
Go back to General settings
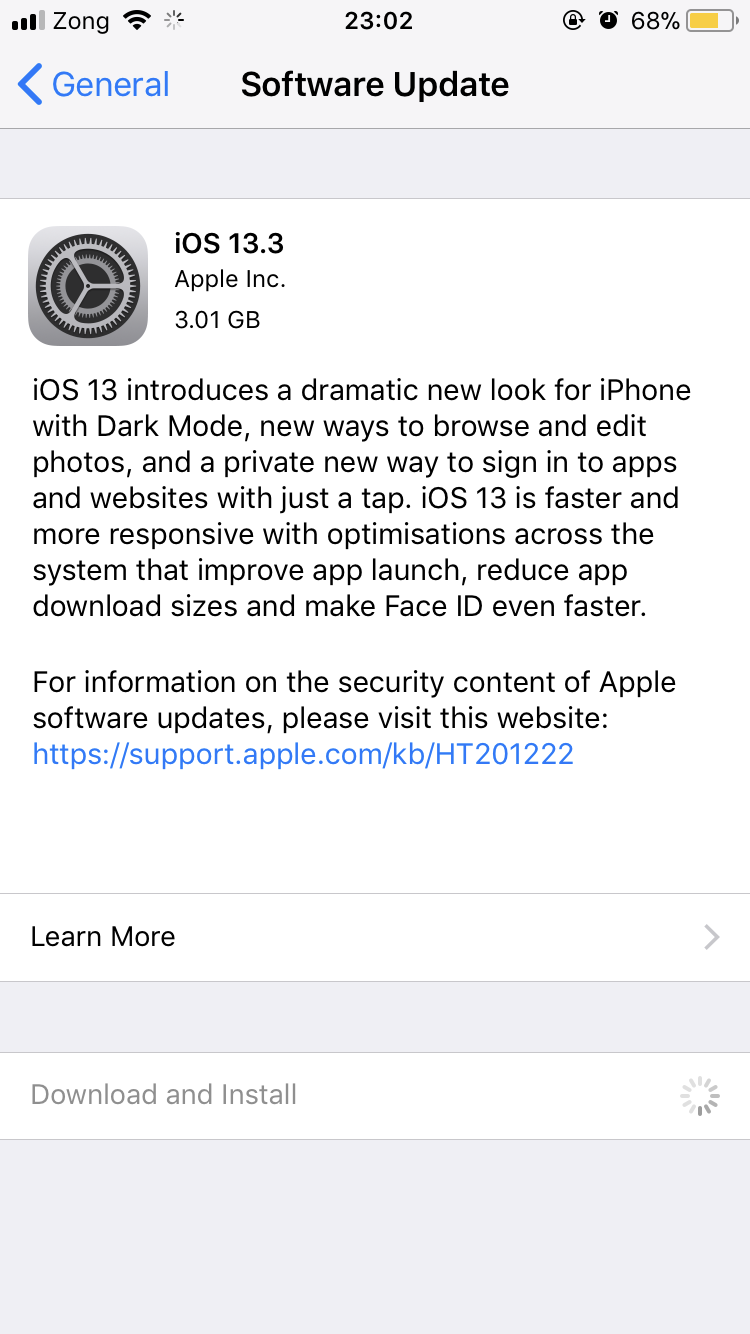(x=94, y=85)
